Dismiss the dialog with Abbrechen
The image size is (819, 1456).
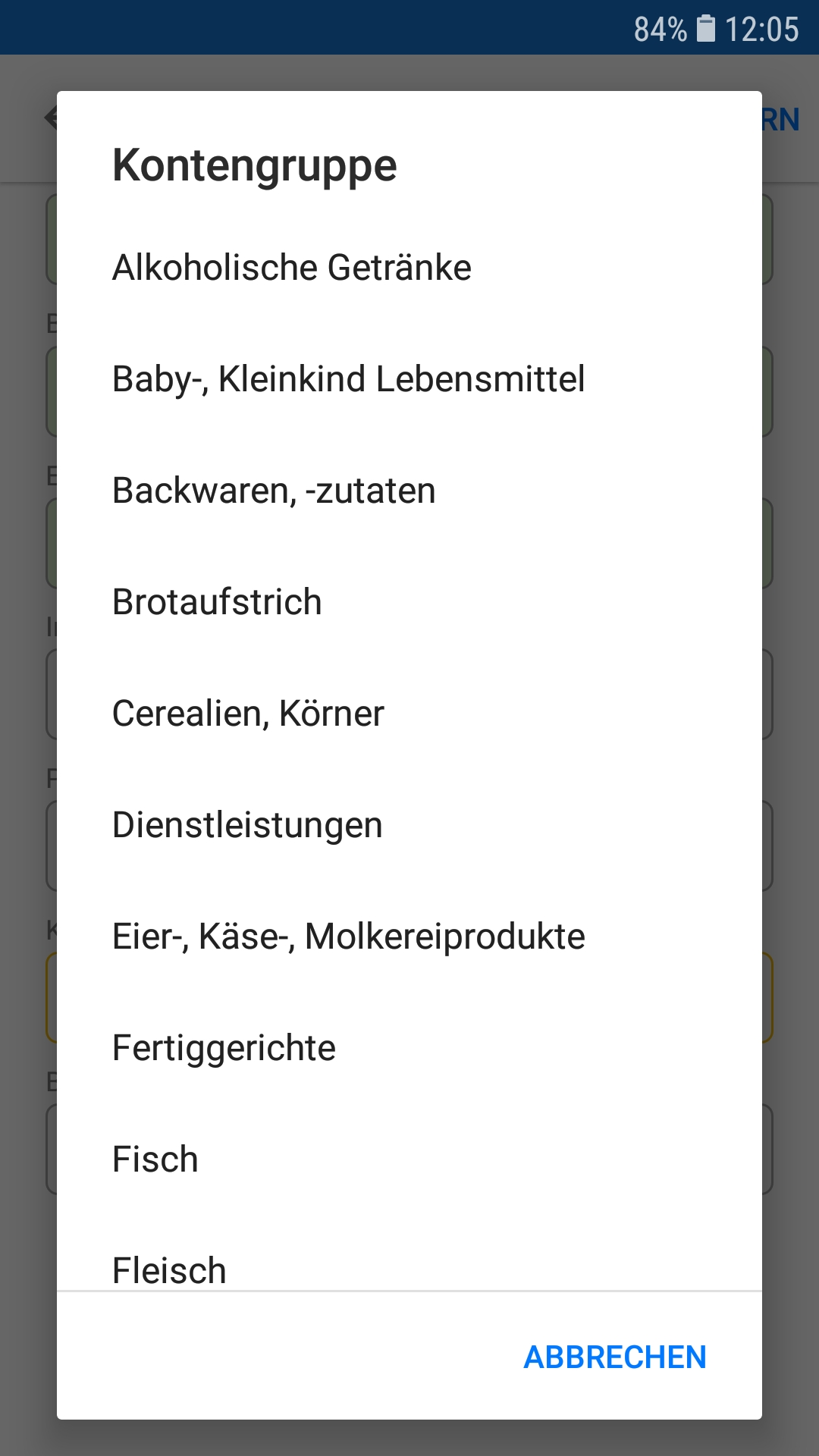614,1357
